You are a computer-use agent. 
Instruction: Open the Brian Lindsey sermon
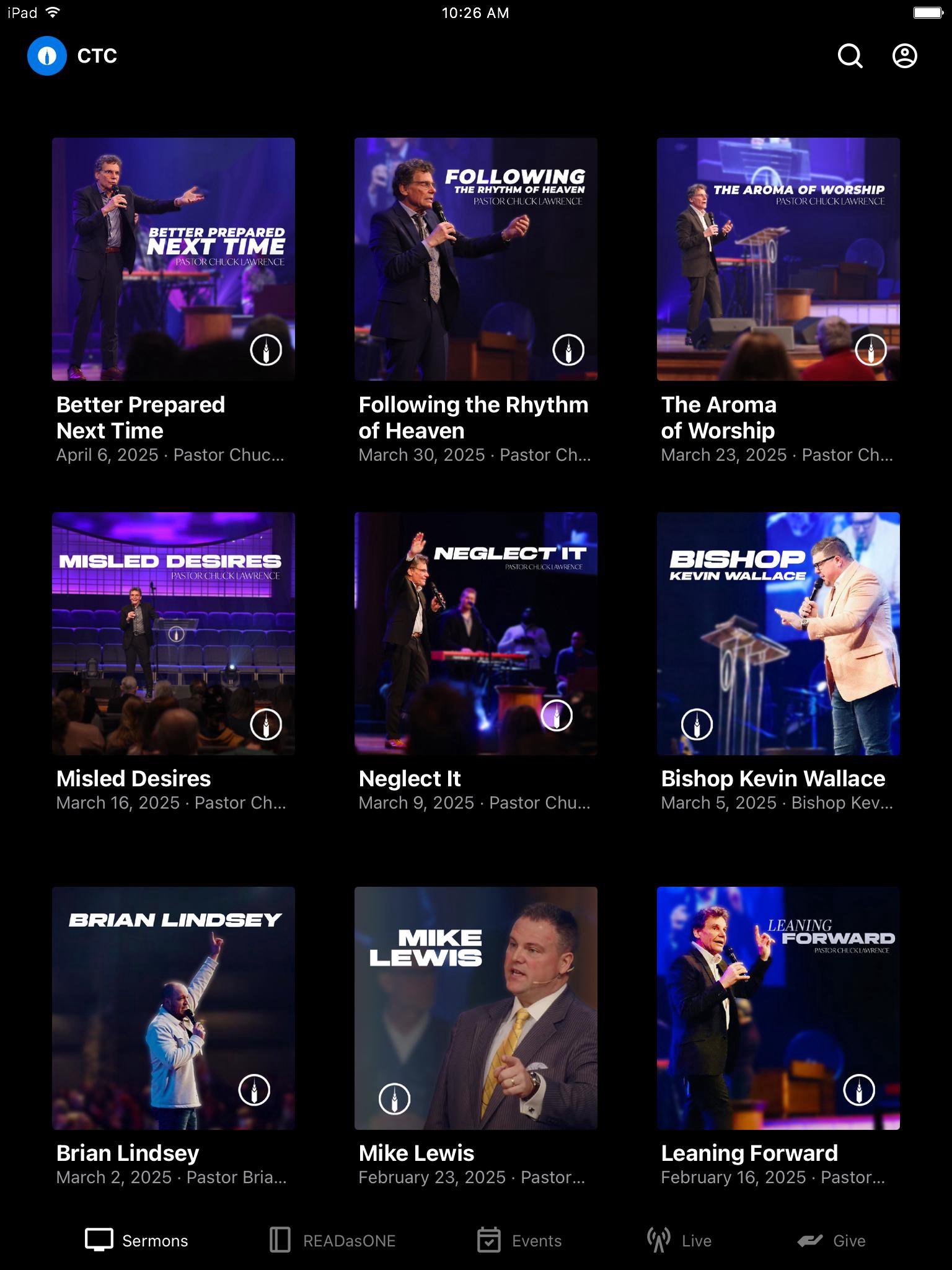[173, 1008]
